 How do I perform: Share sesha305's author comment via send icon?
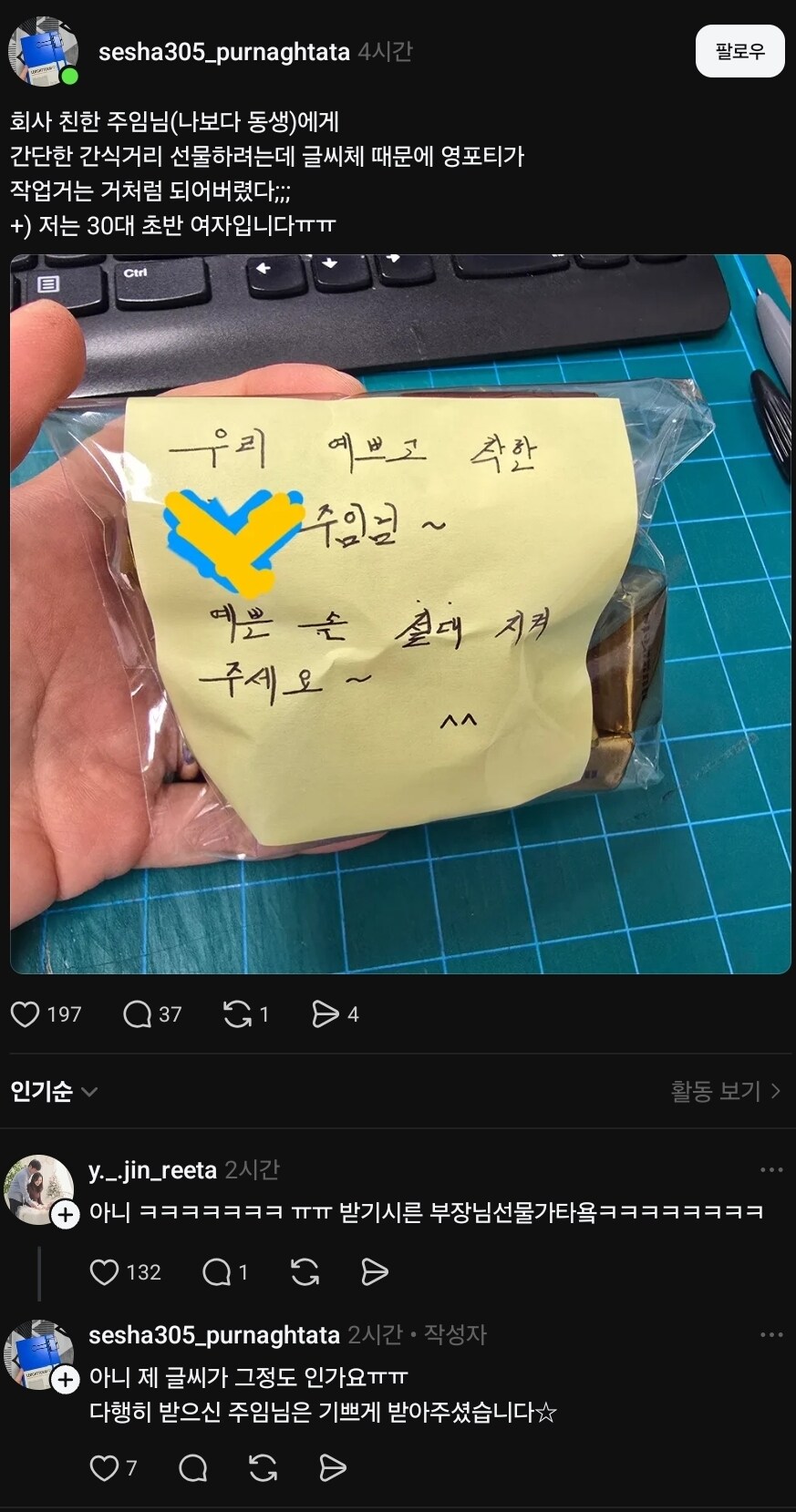click(x=335, y=1468)
